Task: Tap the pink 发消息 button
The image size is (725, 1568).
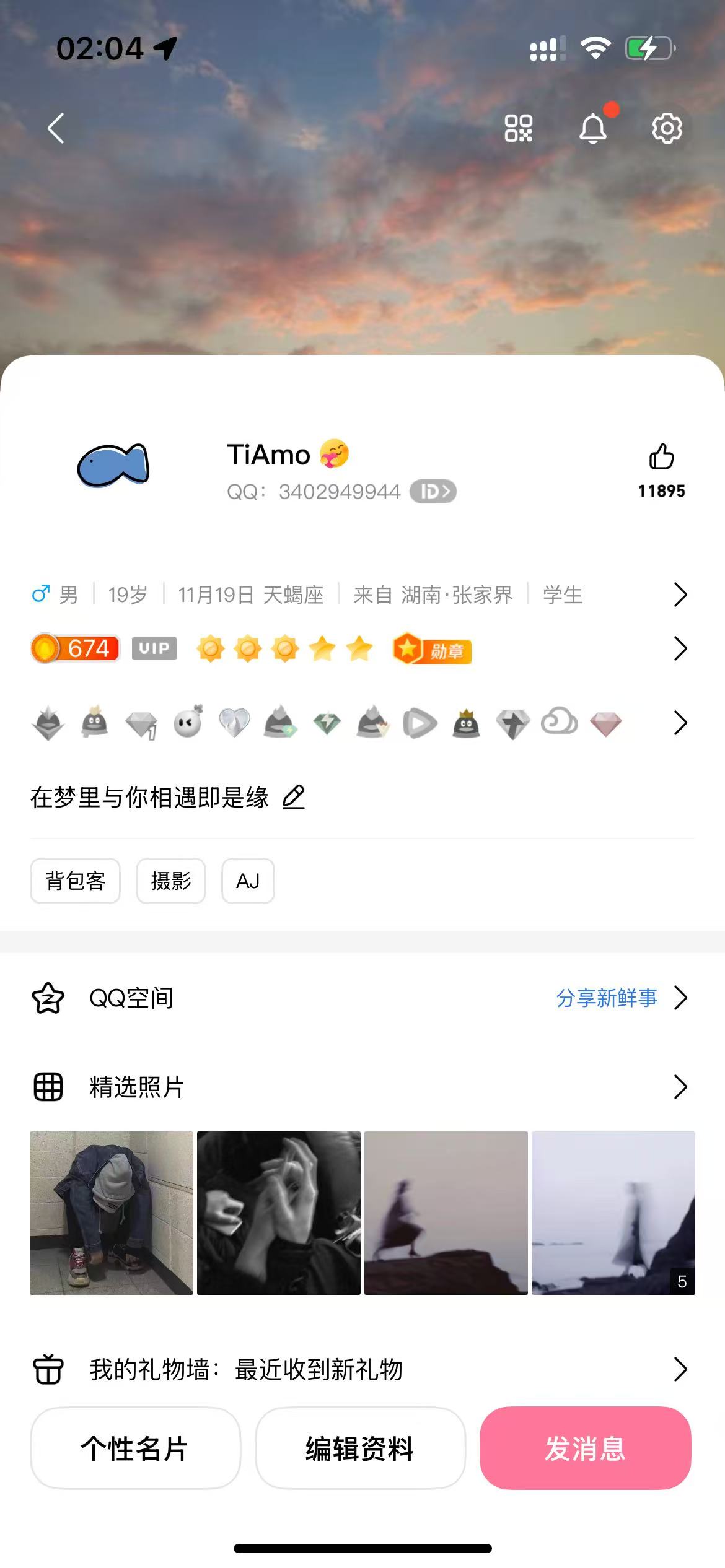Action: coord(585,1448)
